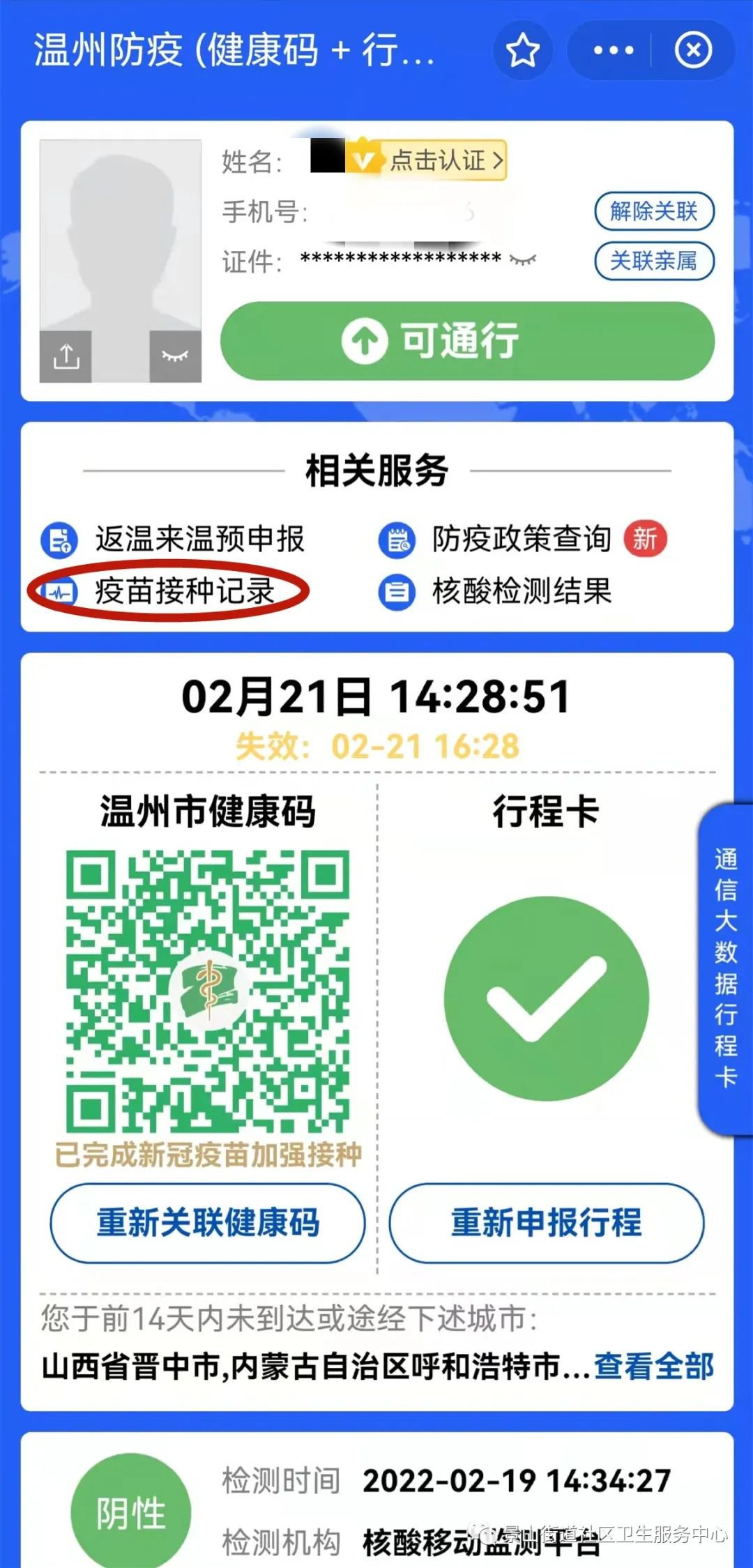
Task: Tap 重新关联健康码
Action: pyautogui.click(x=208, y=1223)
